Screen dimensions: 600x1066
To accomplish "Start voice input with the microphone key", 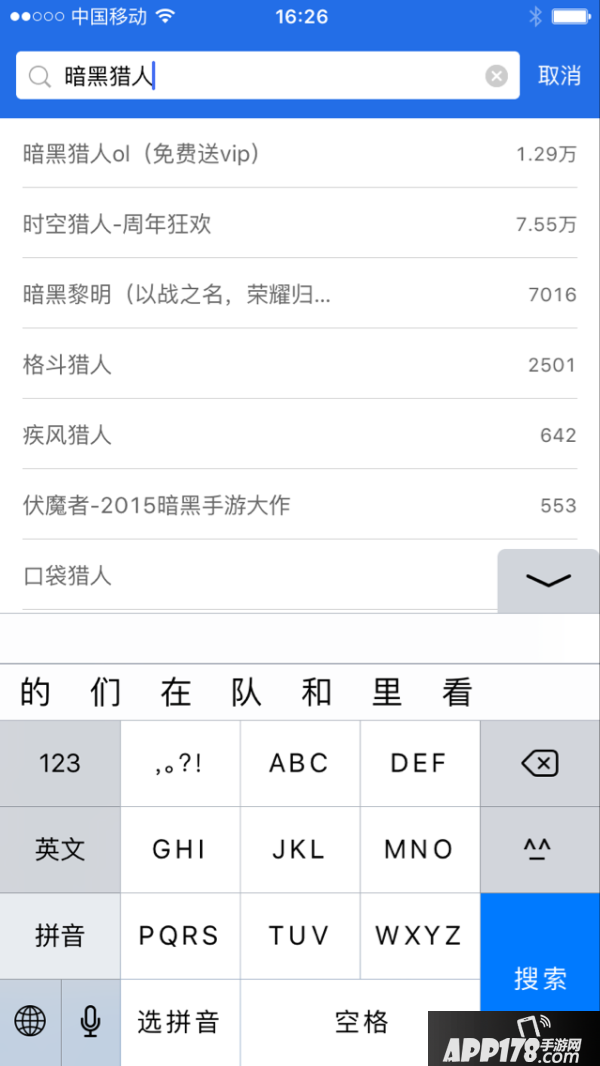I will [x=91, y=1022].
